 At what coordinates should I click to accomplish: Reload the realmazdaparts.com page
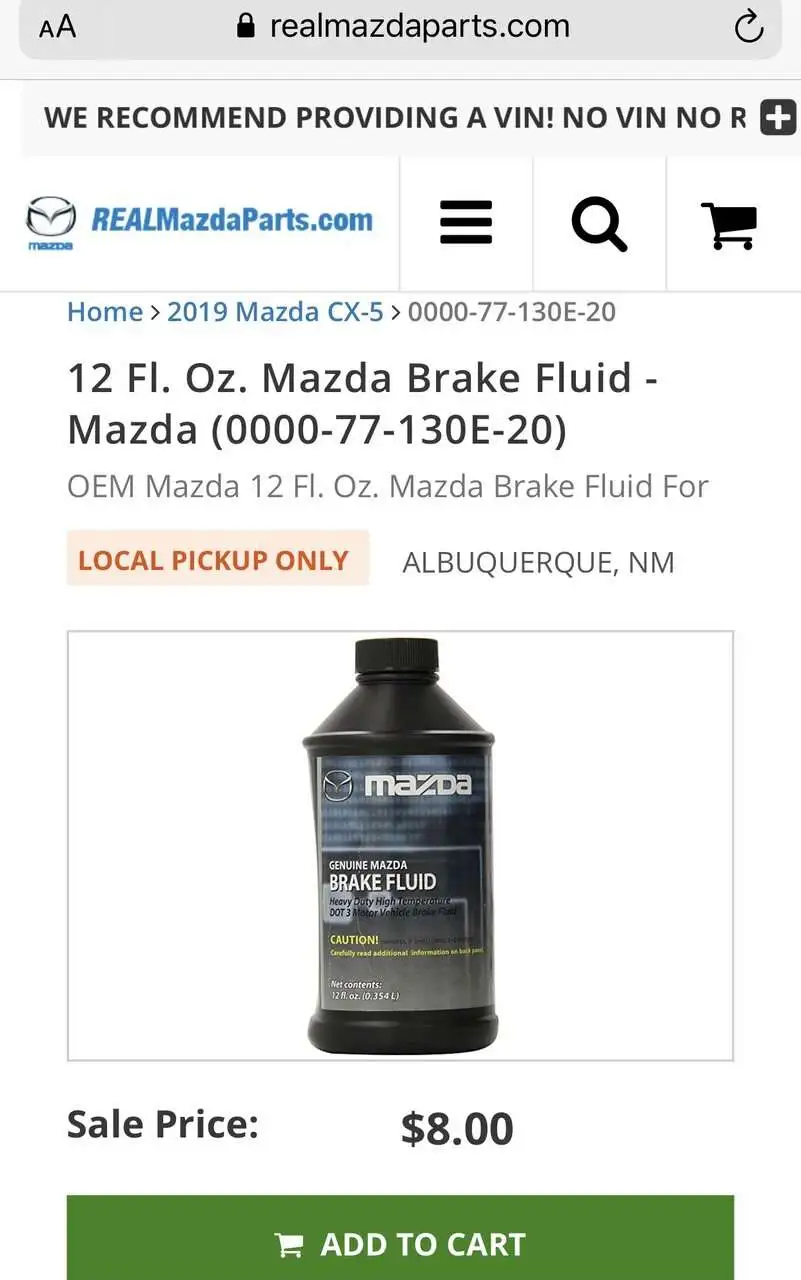click(x=748, y=27)
